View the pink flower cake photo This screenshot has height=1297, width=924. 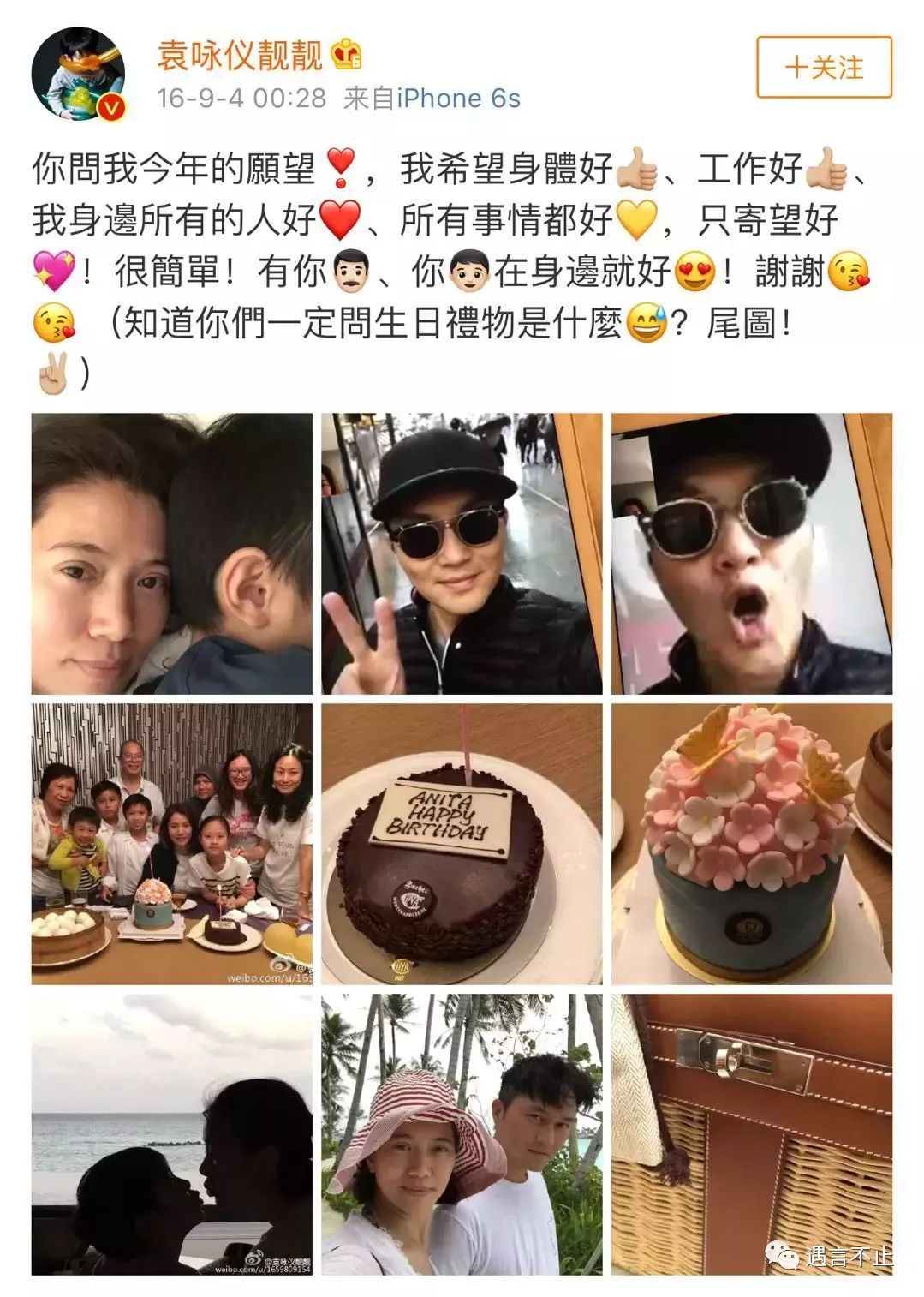point(752,844)
